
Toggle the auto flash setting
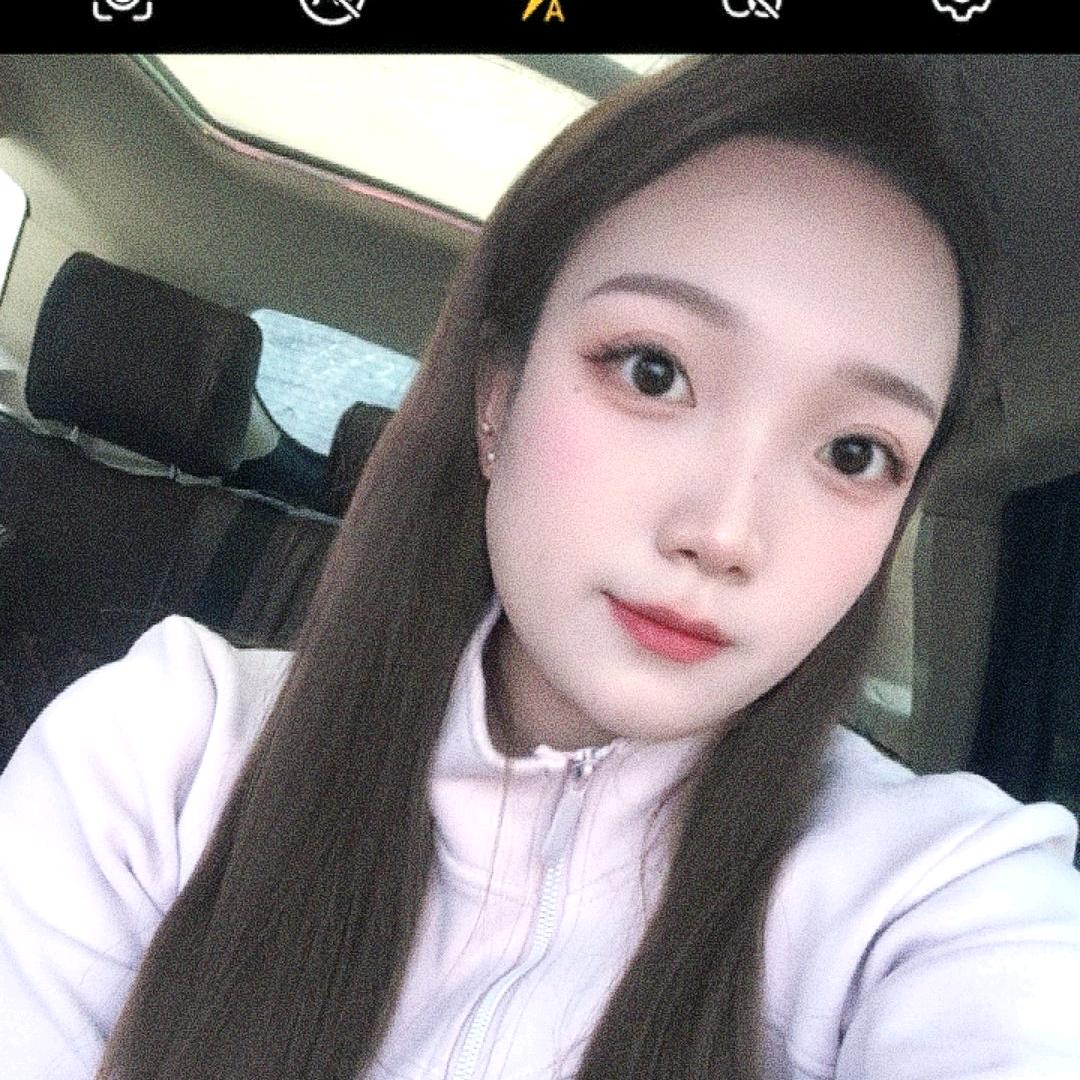tap(543, 10)
